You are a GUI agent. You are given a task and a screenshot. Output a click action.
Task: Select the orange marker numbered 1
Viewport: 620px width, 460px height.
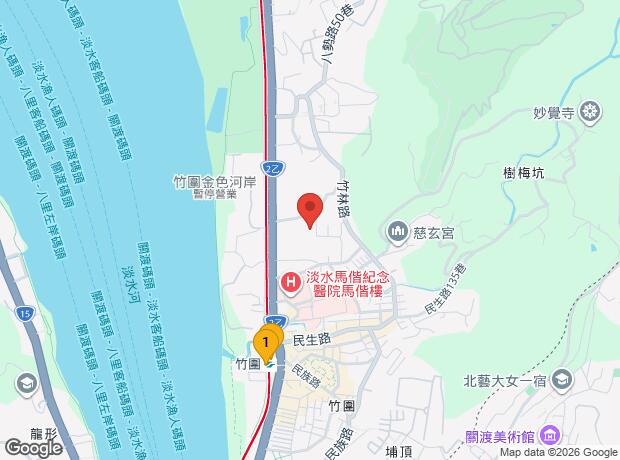(266, 342)
